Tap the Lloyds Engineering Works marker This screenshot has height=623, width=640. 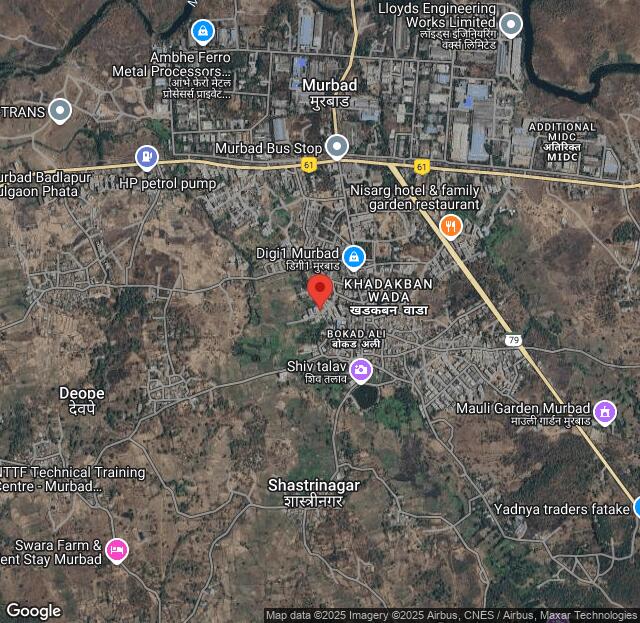pos(511,24)
